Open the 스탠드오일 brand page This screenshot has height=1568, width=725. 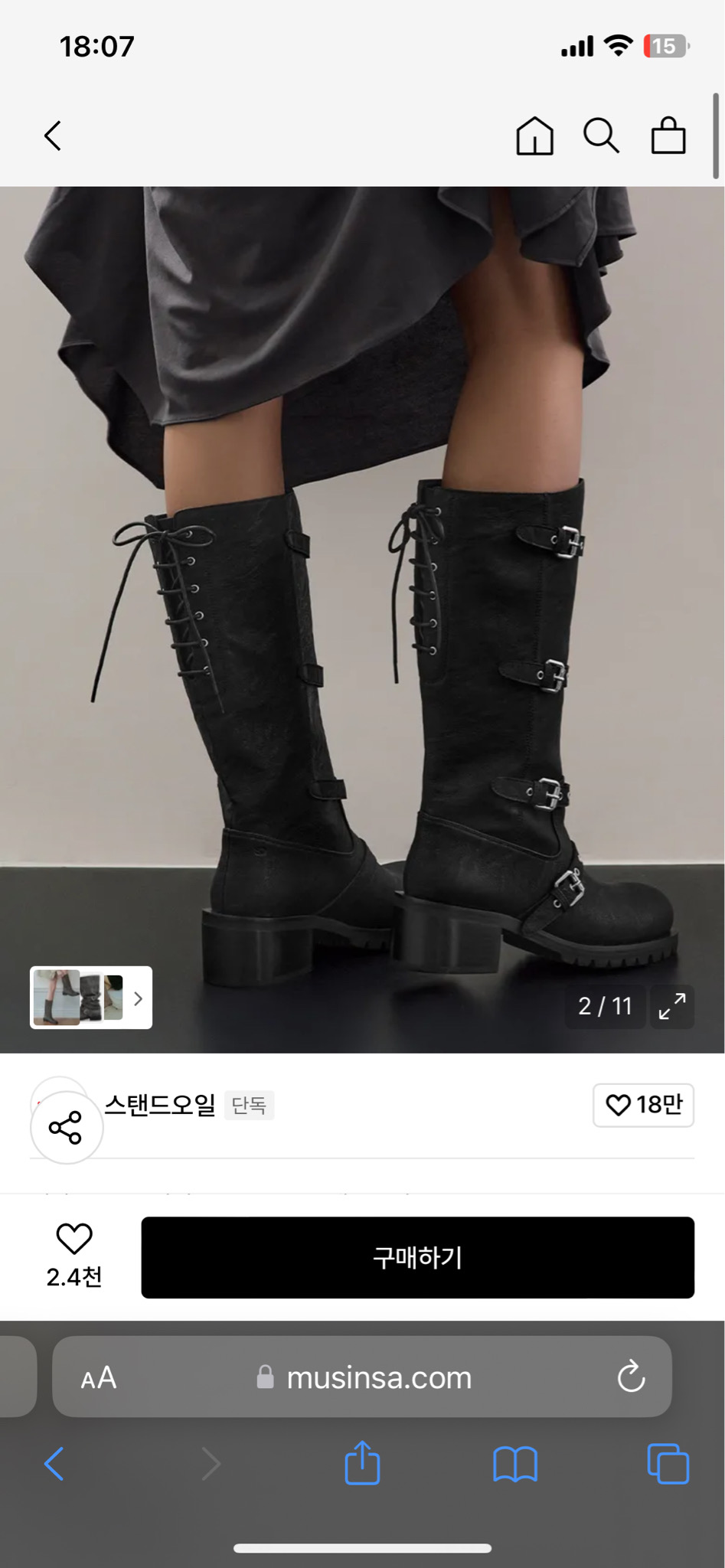(160, 1106)
